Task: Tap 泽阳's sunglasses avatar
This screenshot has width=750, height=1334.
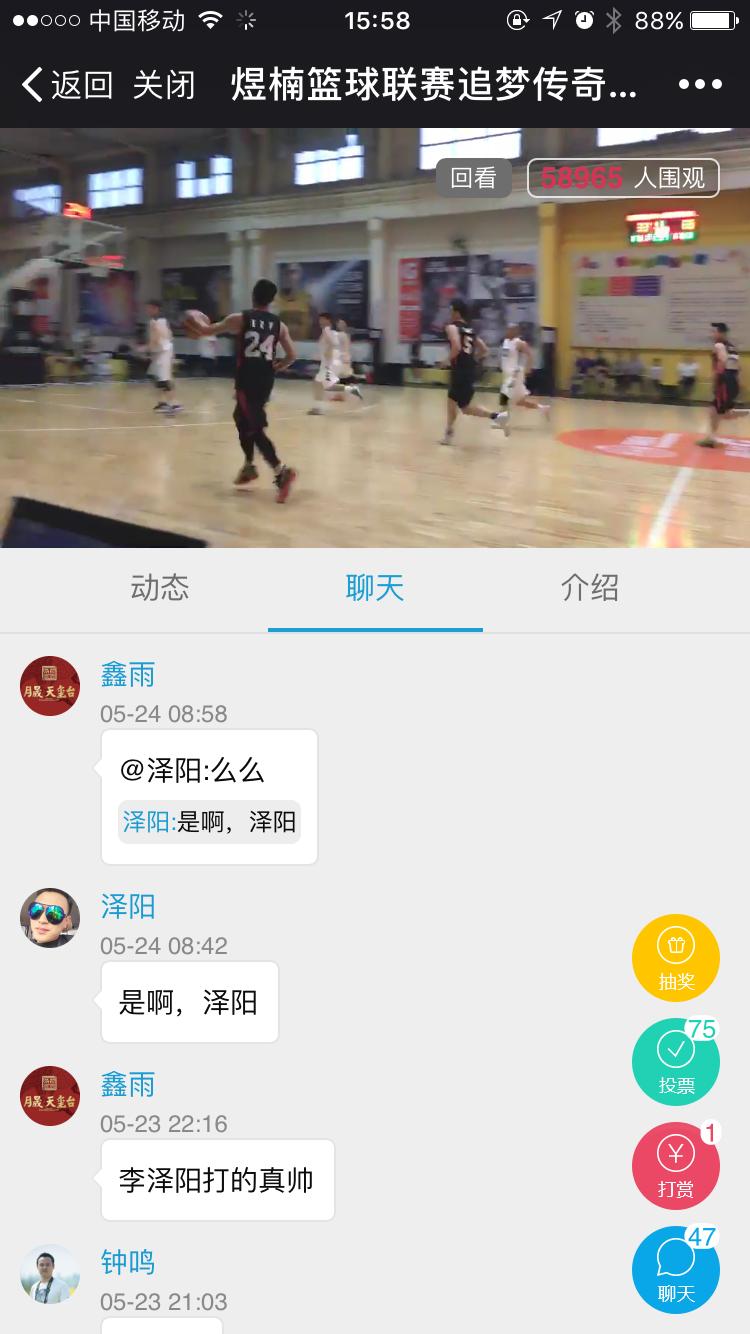Action: [x=49, y=918]
